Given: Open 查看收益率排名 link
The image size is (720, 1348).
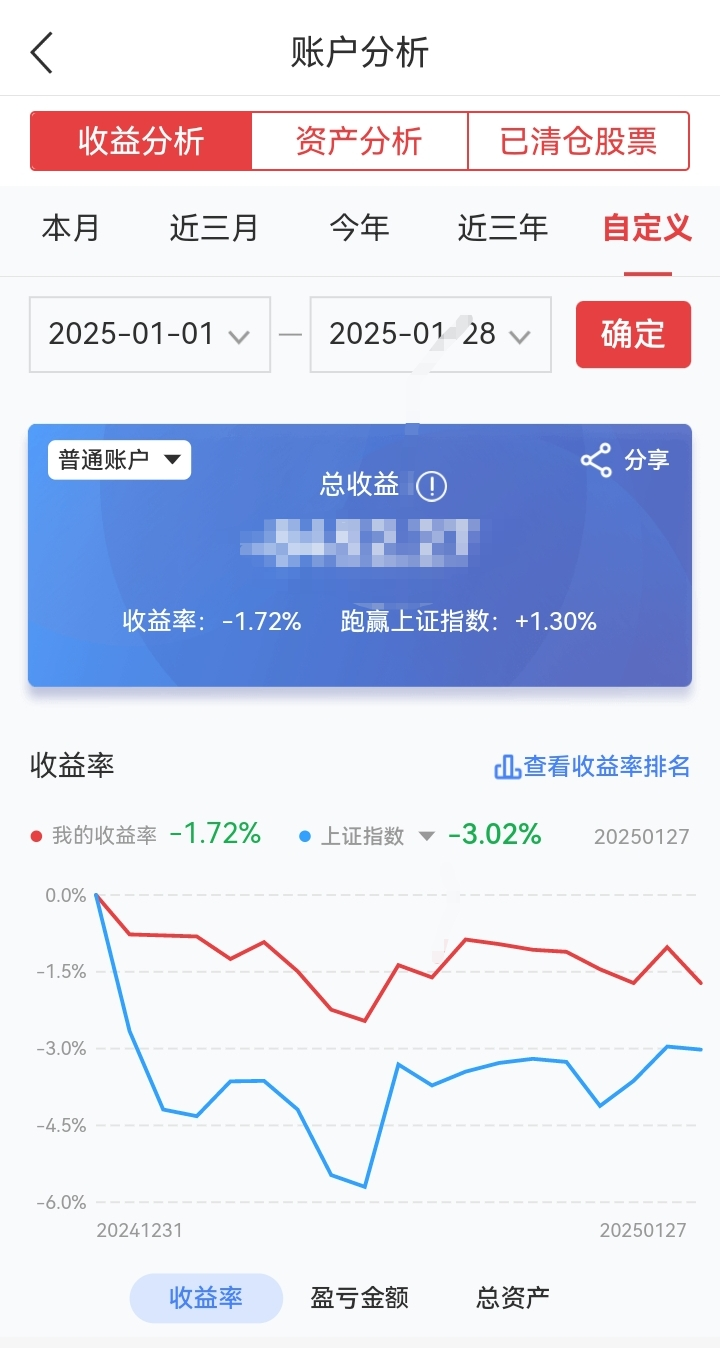Looking at the screenshot, I should pyautogui.click(x=592, y=767).
